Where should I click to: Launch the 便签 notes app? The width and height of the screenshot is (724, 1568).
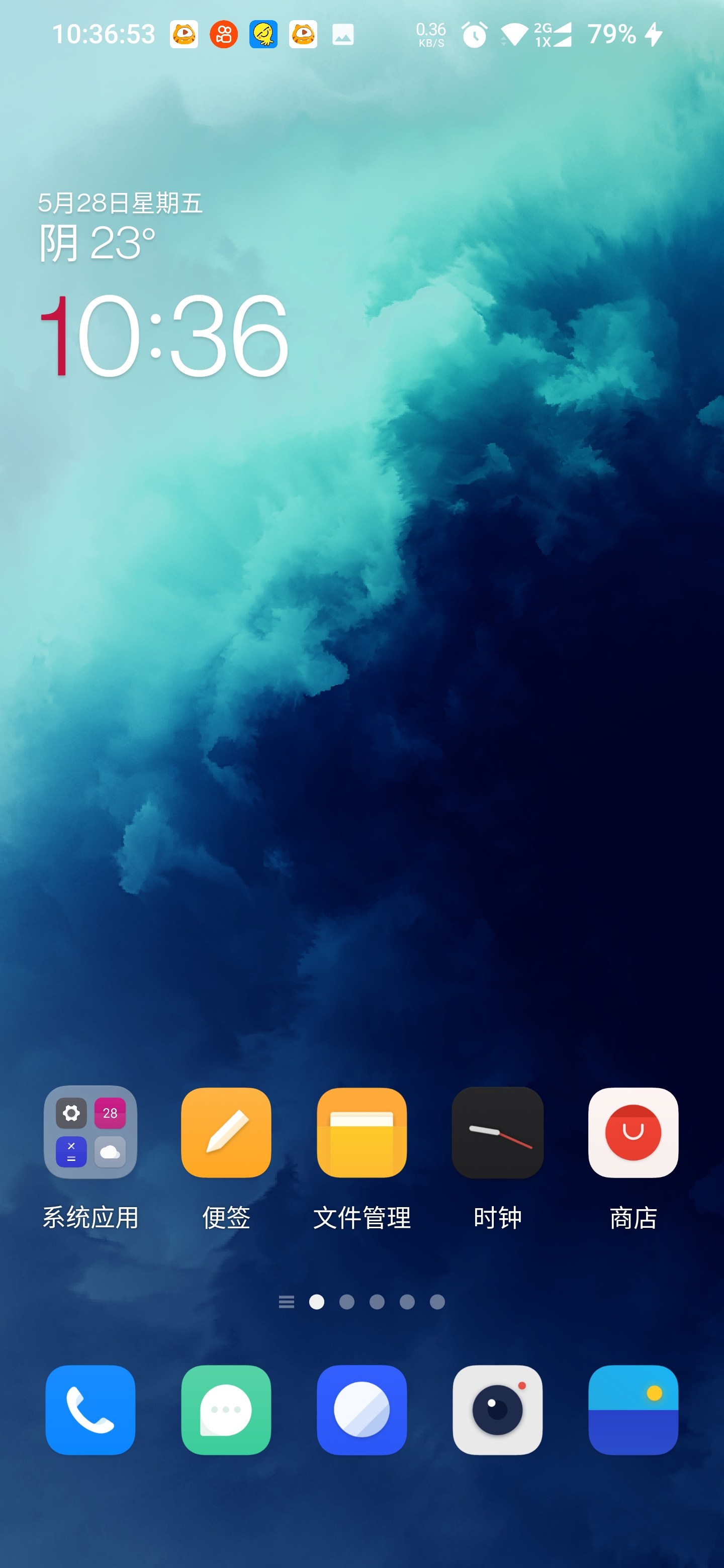(x=226, y=1132)
